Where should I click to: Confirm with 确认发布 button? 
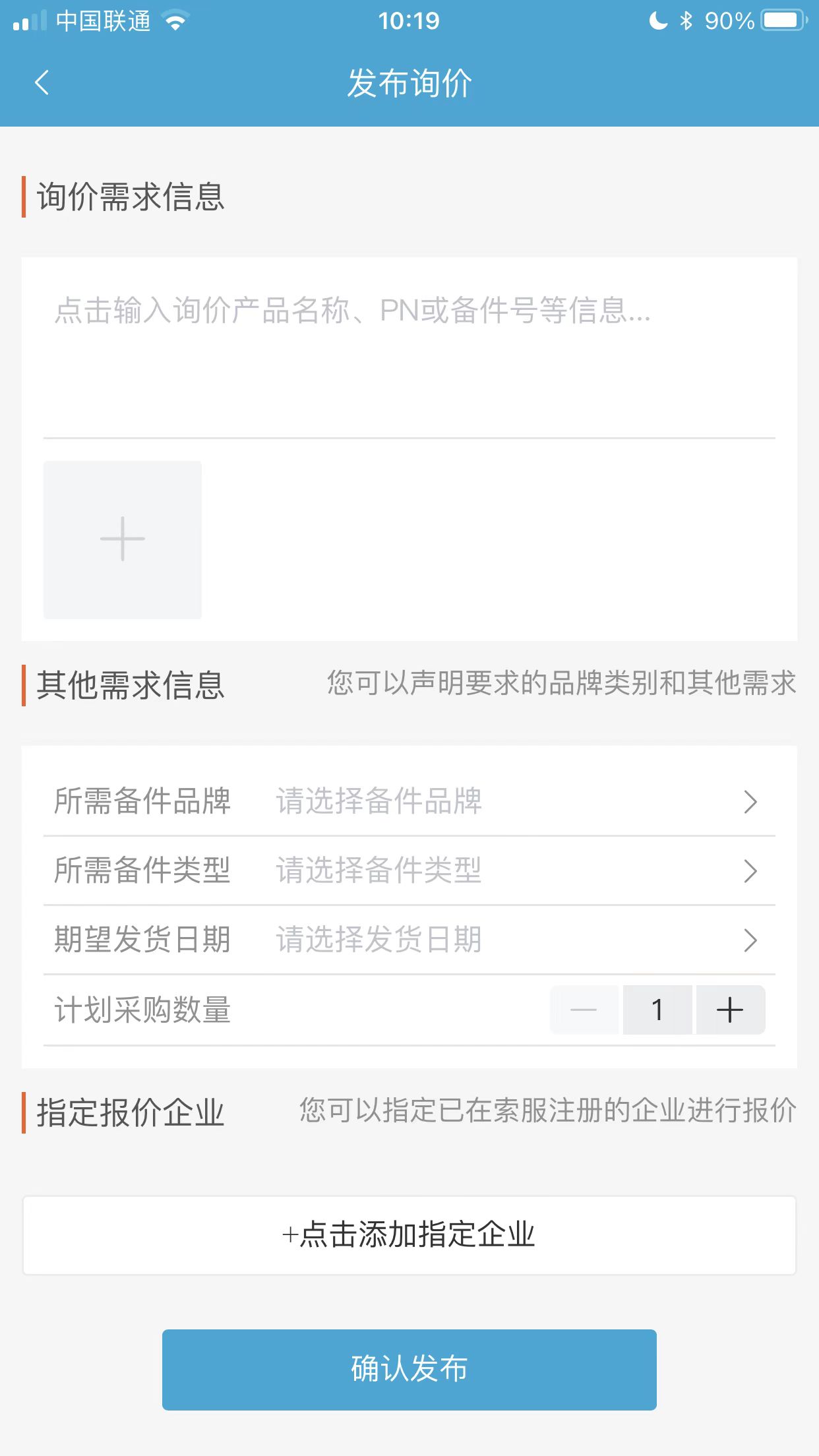409,1370
